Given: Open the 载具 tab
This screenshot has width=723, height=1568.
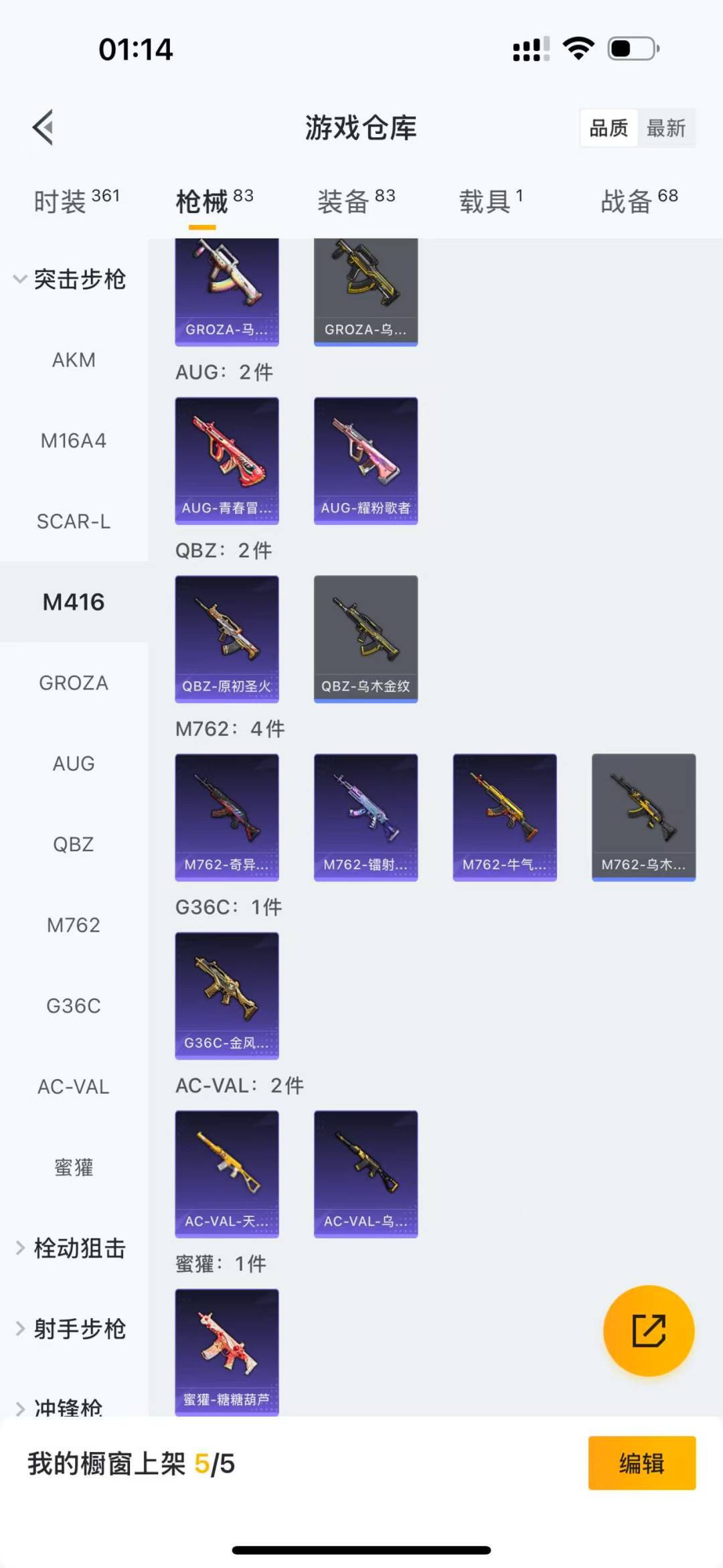Looking at the screenshot, I should click(491, 201).
